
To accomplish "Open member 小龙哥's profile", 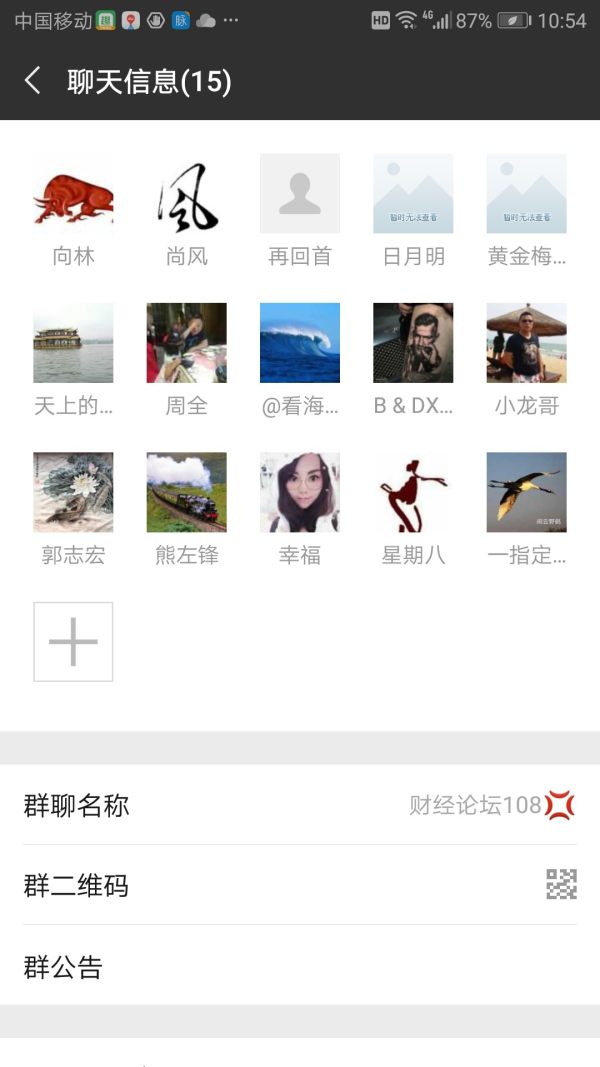I will [526, 343].
